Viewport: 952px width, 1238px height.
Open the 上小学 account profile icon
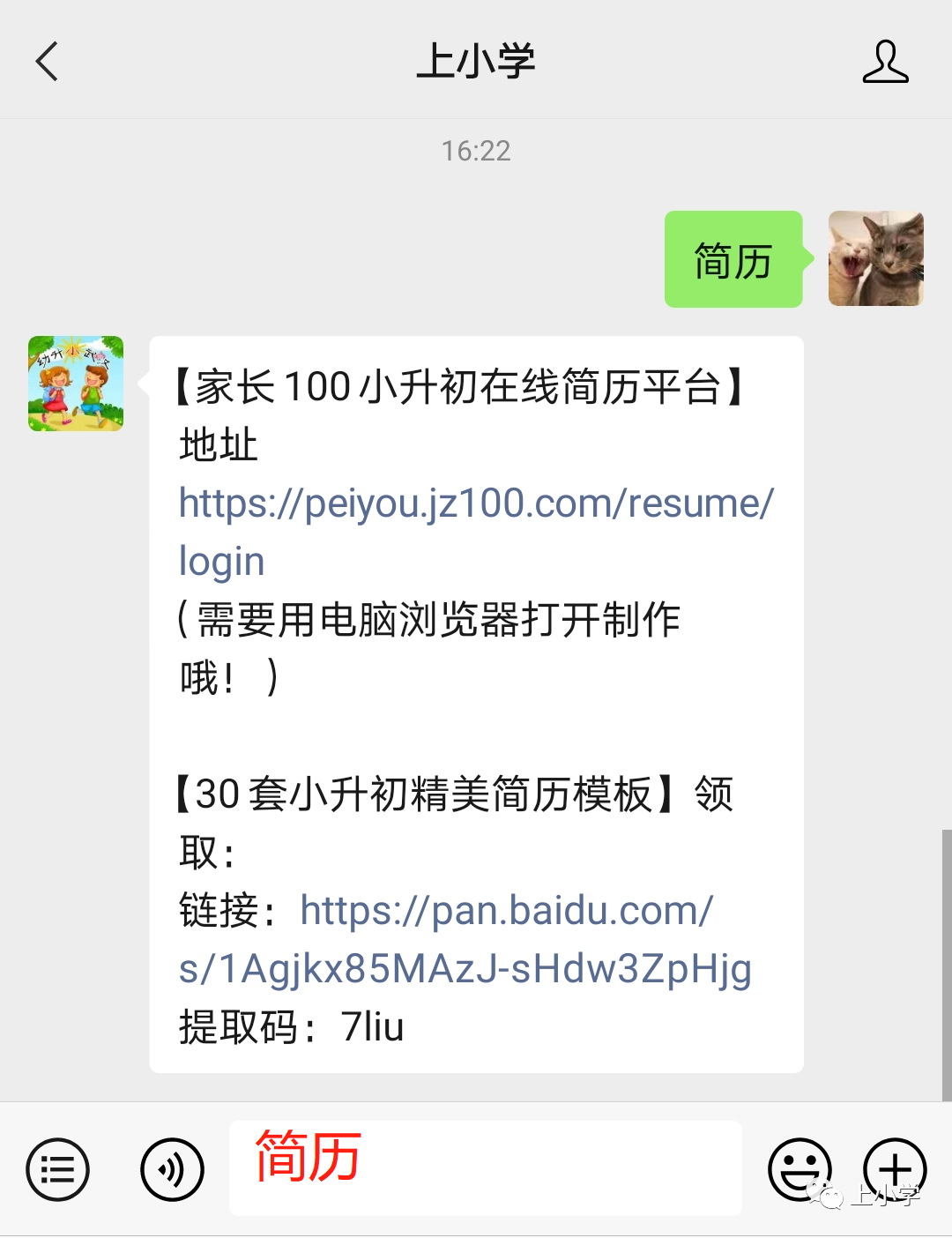pos(885,62)
